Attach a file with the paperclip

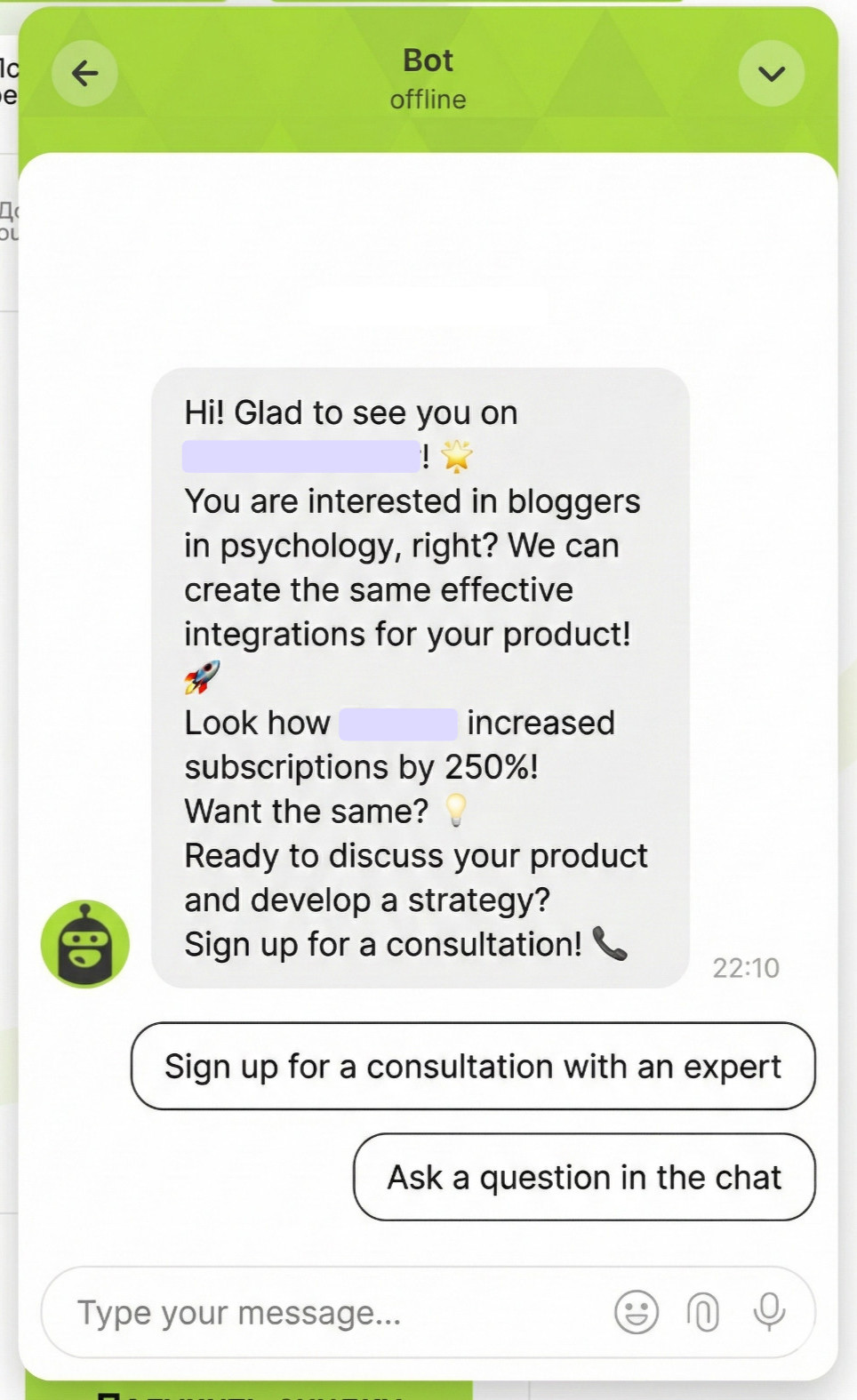[x=702, y=1312]
